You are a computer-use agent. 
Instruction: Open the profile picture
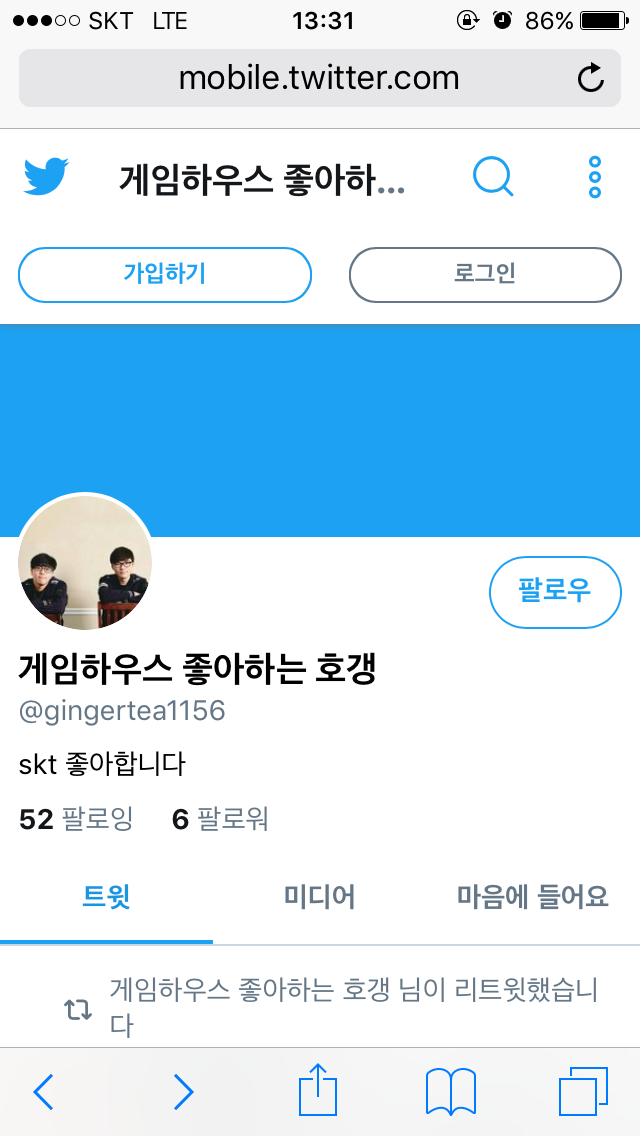(x=86, y=562)
